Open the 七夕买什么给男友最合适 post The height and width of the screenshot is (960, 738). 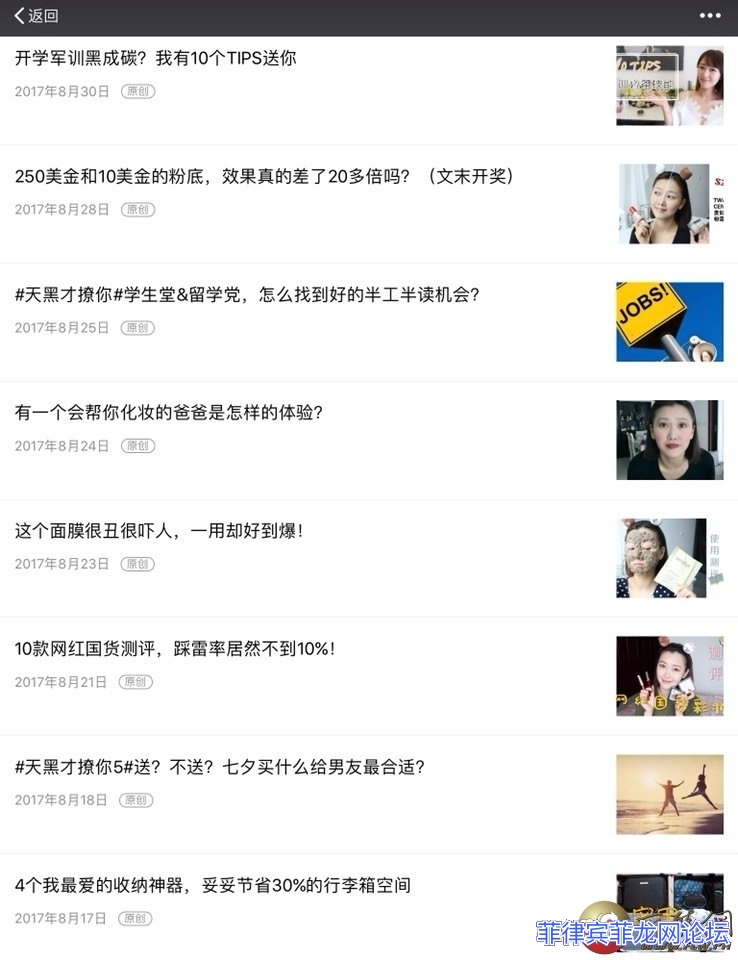tap(220, 766)
